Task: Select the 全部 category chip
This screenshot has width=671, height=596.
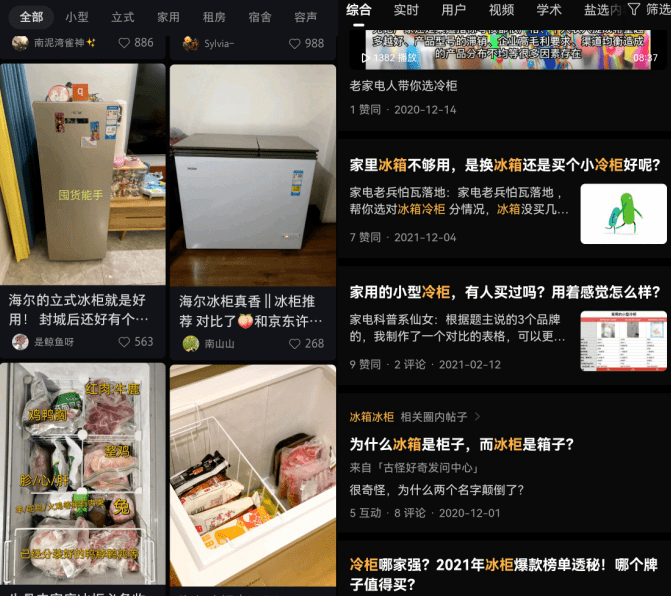Action: coord(31,17)
